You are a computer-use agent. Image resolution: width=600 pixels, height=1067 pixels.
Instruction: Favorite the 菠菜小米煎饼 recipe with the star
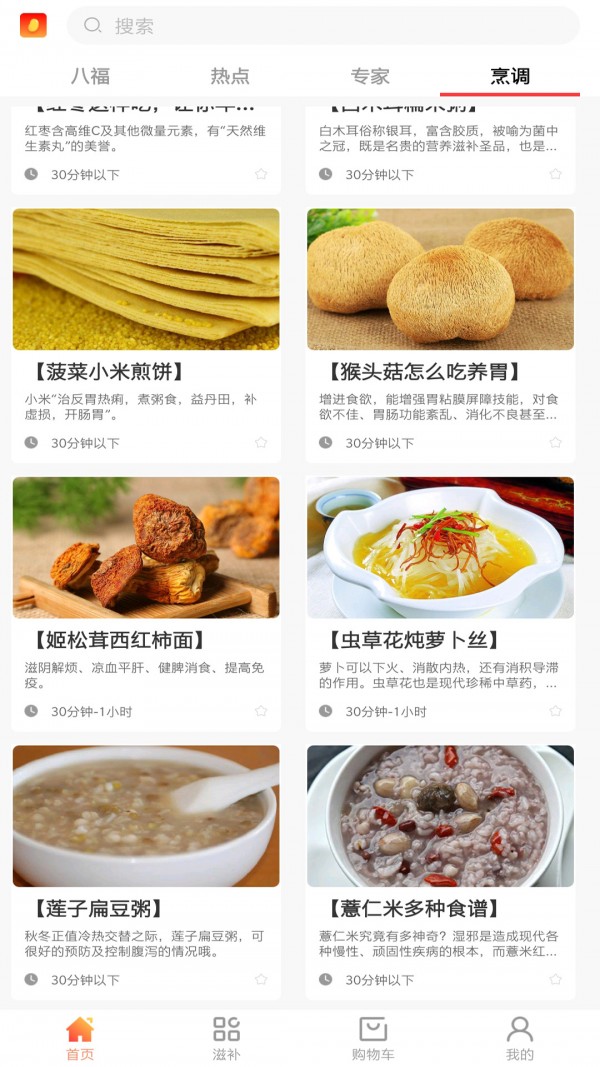(x=261, y=443)
